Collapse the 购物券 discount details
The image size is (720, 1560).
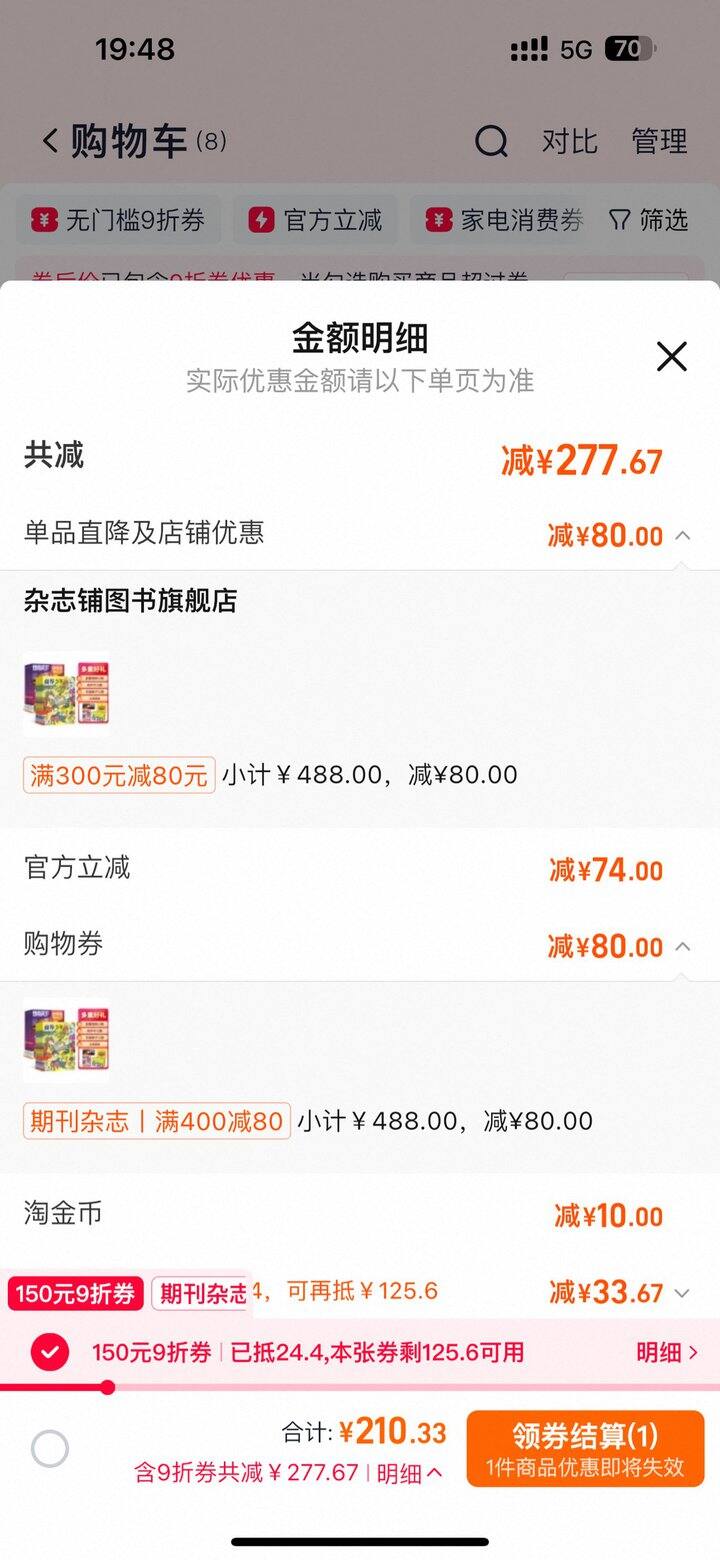(683, 946)
